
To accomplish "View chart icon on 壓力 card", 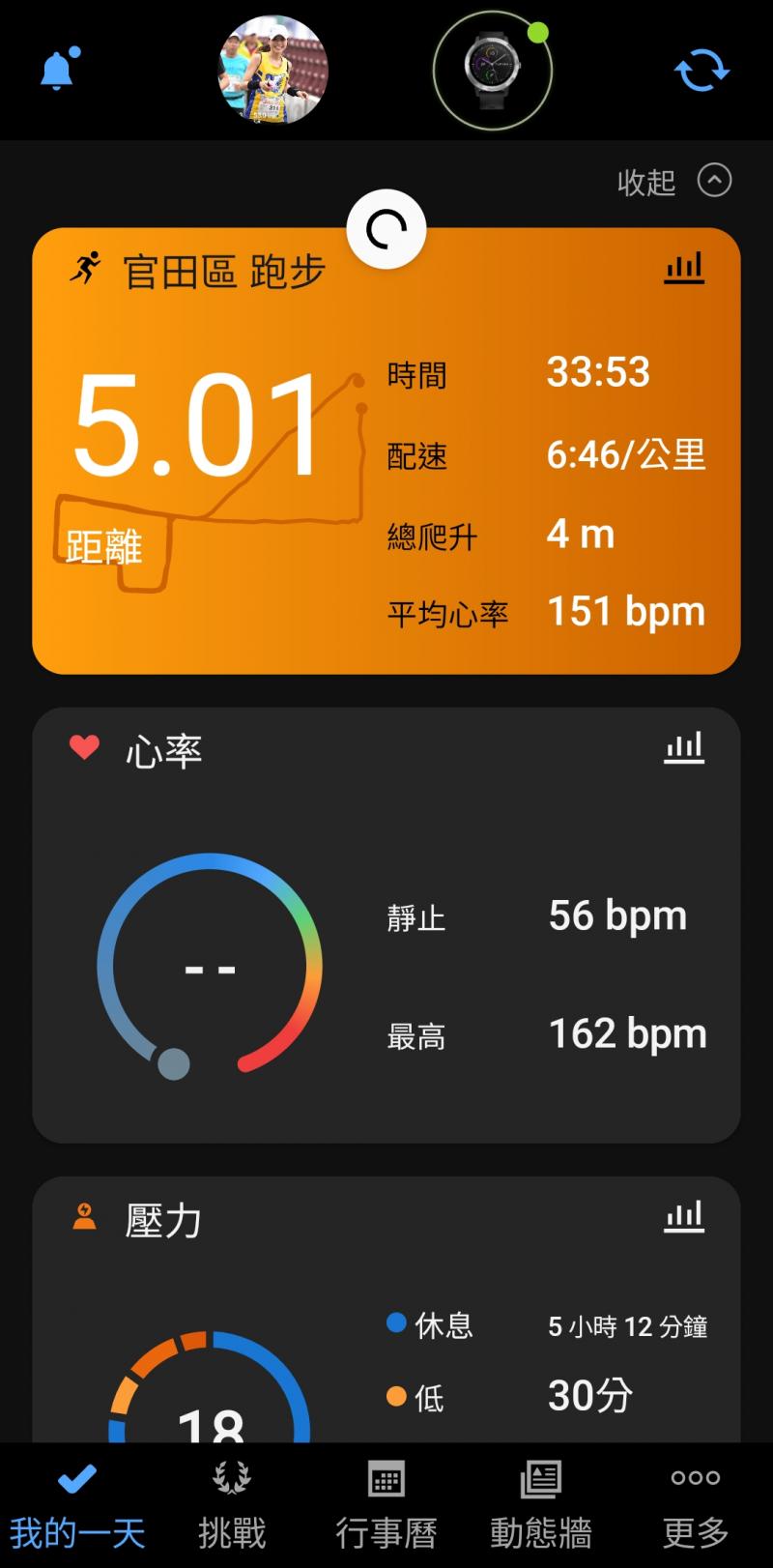I will point(684,1217).
